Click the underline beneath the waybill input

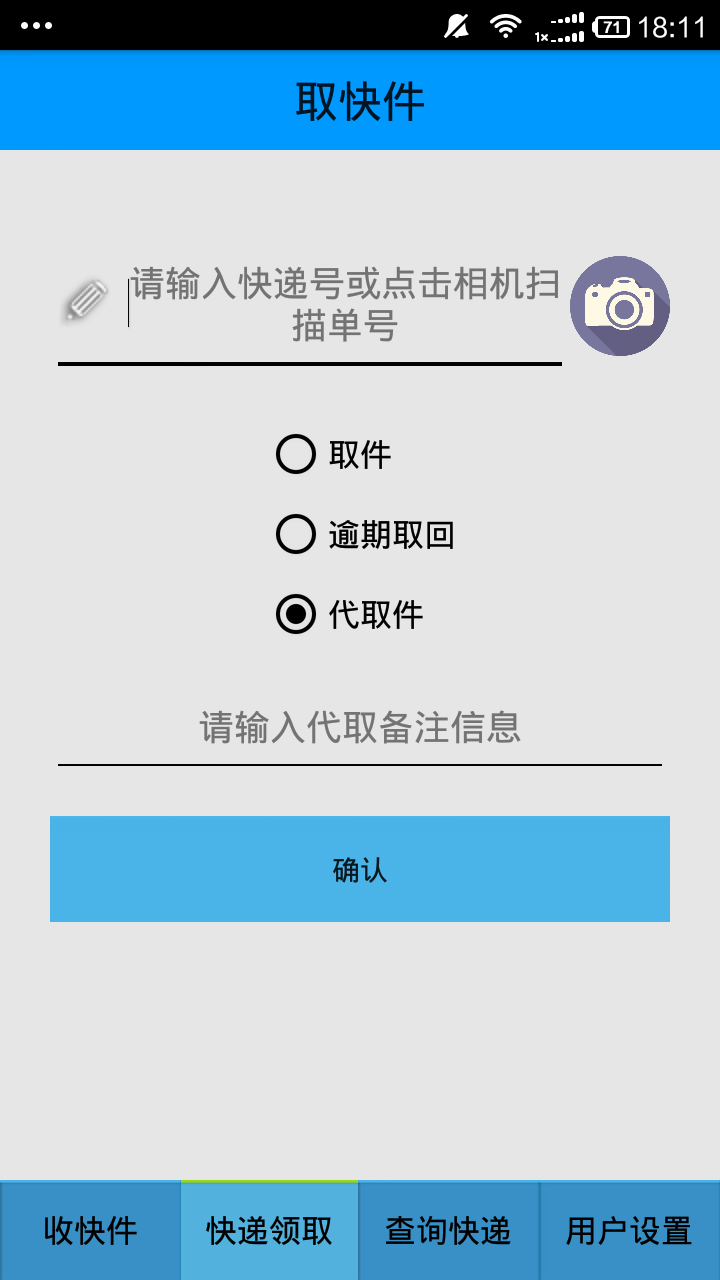(x=310, y=366)
